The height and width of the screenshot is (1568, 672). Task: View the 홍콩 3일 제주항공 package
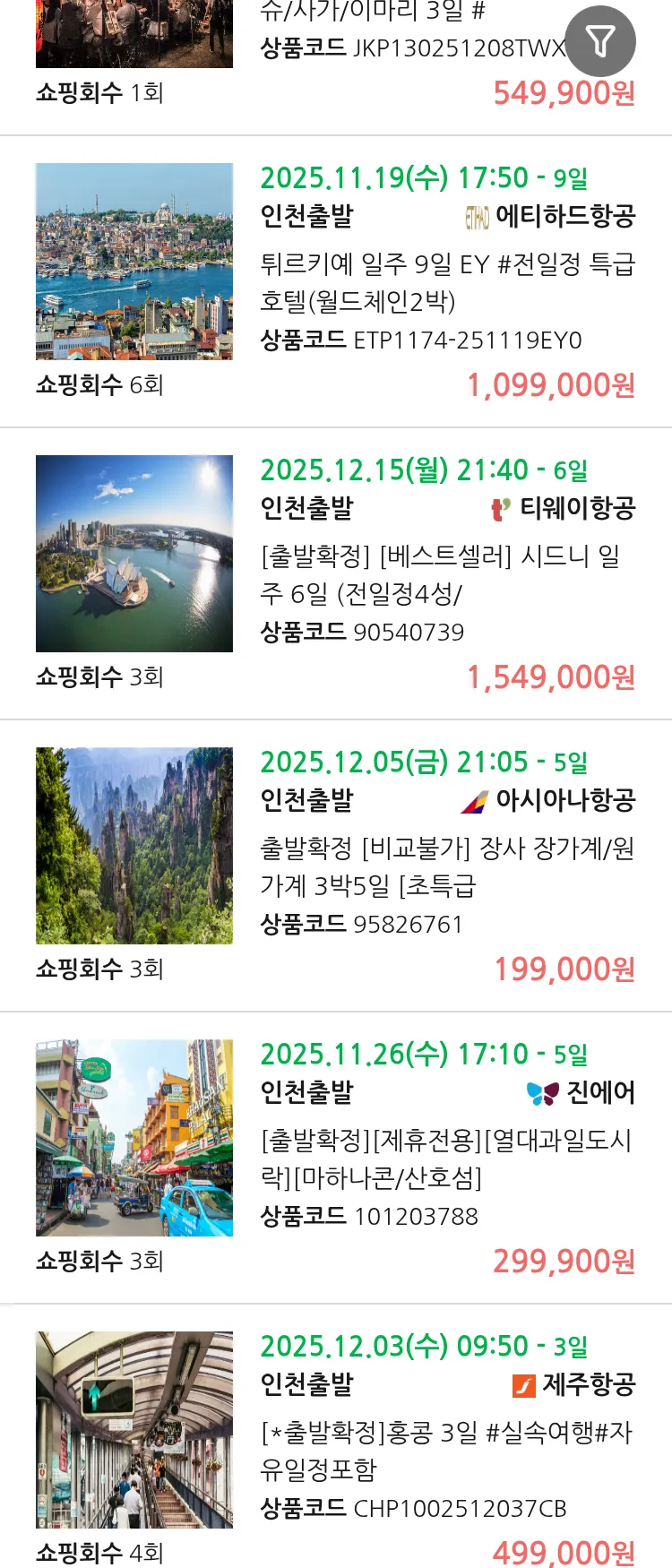pos(446,1450)
